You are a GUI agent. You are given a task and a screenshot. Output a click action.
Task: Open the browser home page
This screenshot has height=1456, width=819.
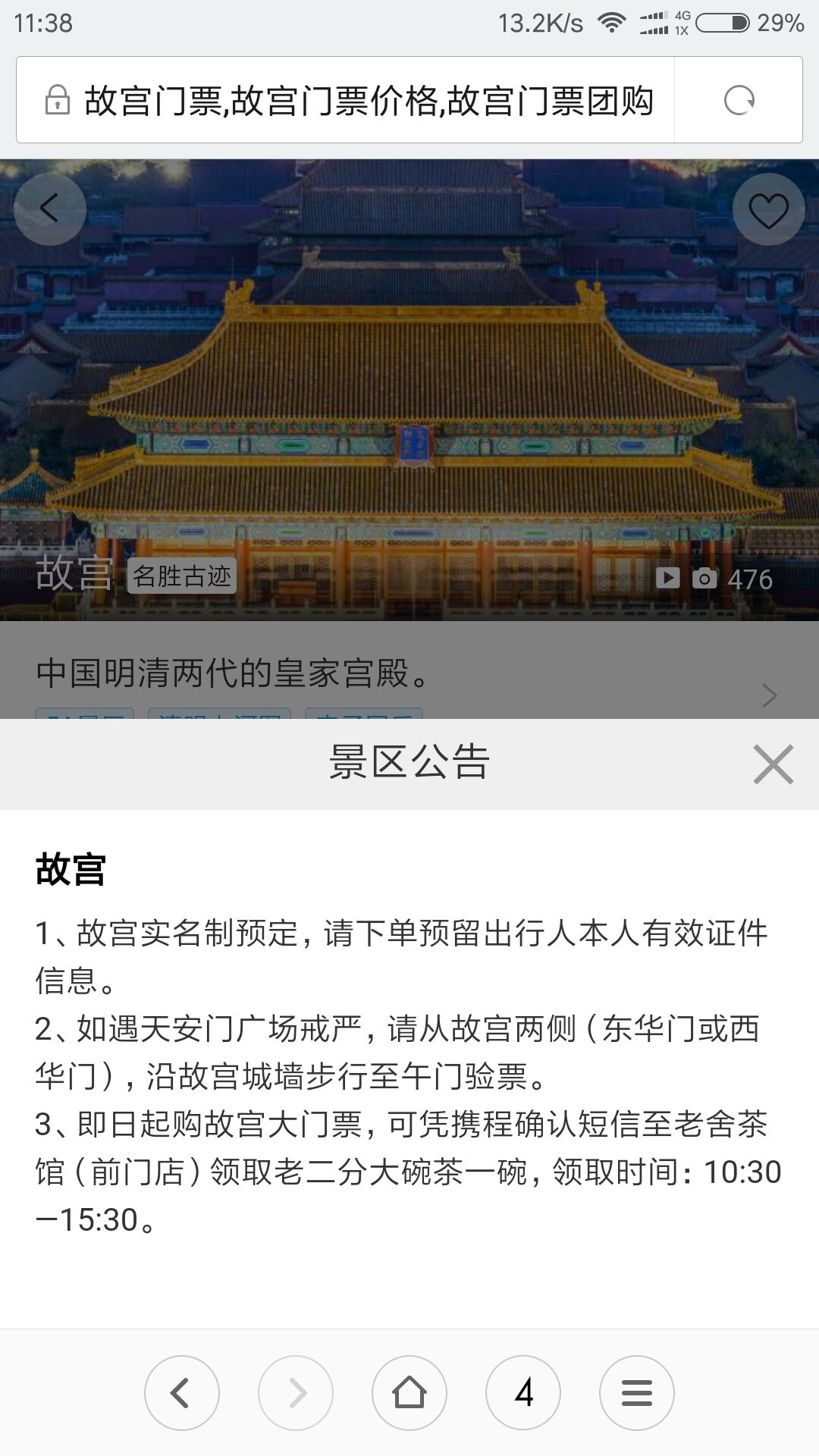(409, 1393)
